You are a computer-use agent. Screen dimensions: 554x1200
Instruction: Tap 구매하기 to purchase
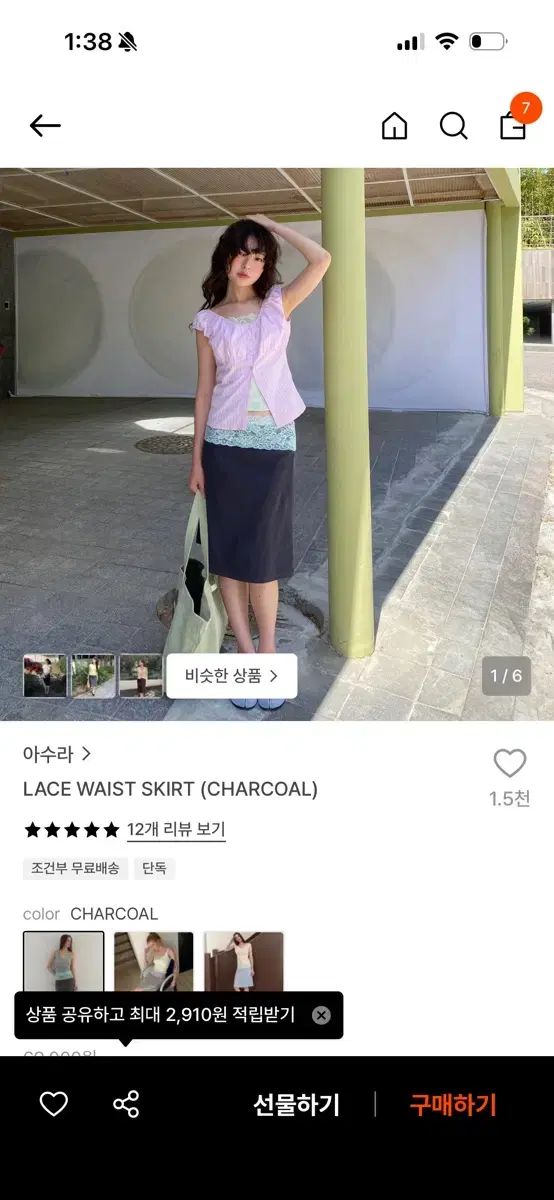coord(453,1105)
